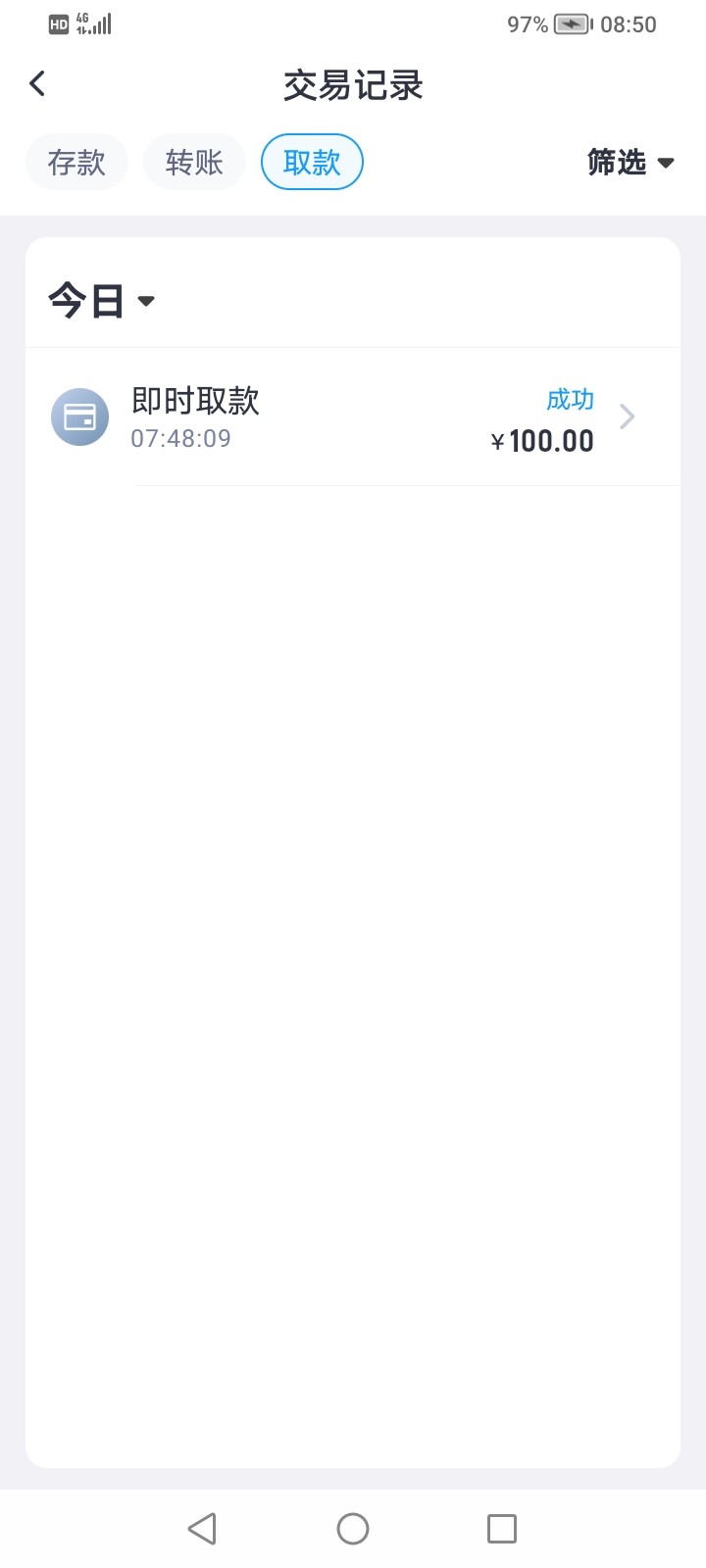Open the system recent apps view
The height and width of the screenshot is (1568, 706).
[x=501, y=1528]
